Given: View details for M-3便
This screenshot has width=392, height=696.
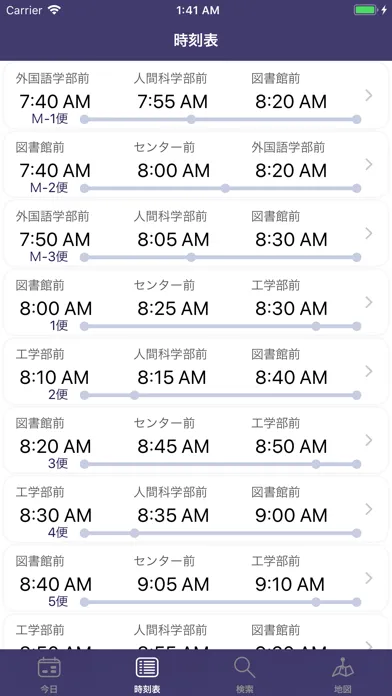Looking at the screenshot, I should (x=196, y=233).
